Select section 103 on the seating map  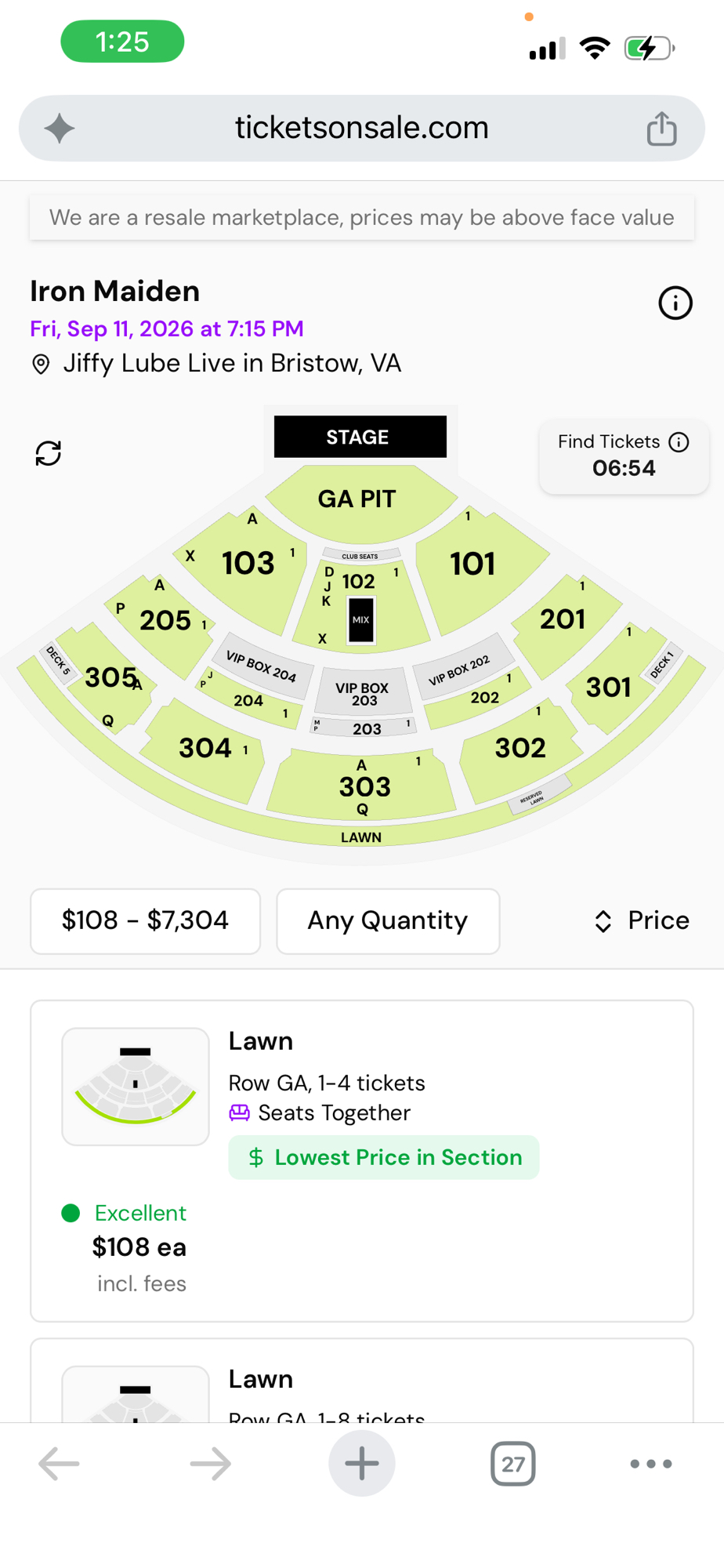click(248, 564)
